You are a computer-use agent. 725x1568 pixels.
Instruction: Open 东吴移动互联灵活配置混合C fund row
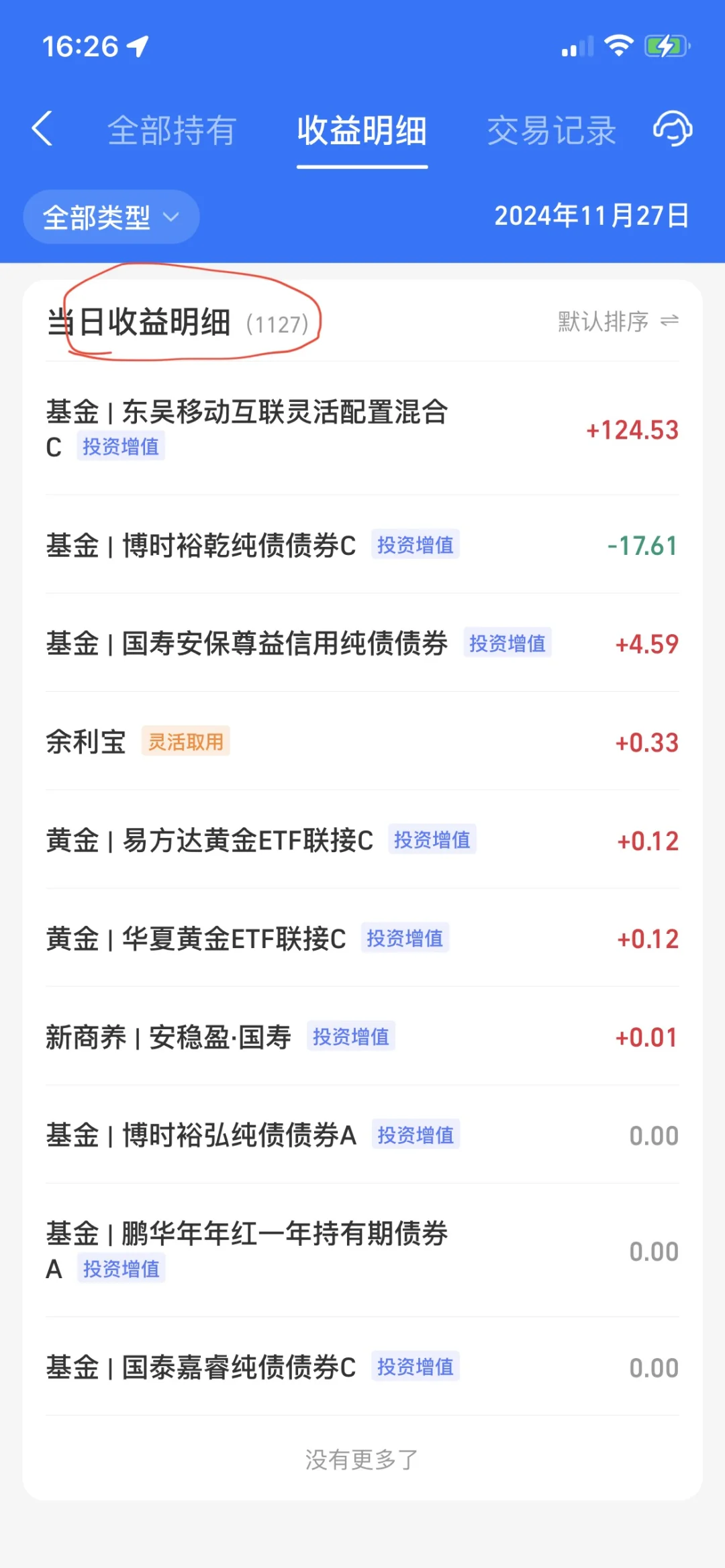tap(362, 429)
